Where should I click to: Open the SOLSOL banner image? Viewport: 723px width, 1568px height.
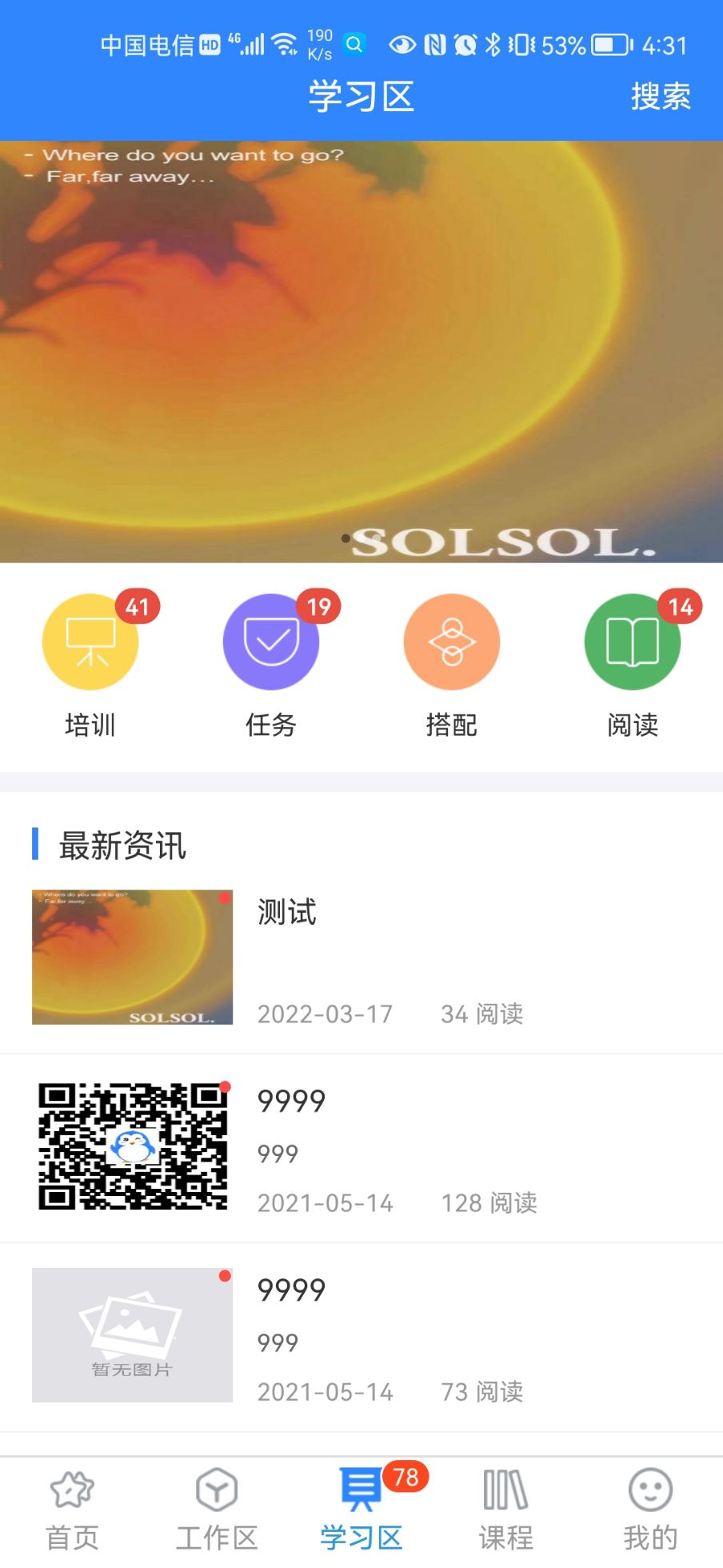[x=361, y=352]
